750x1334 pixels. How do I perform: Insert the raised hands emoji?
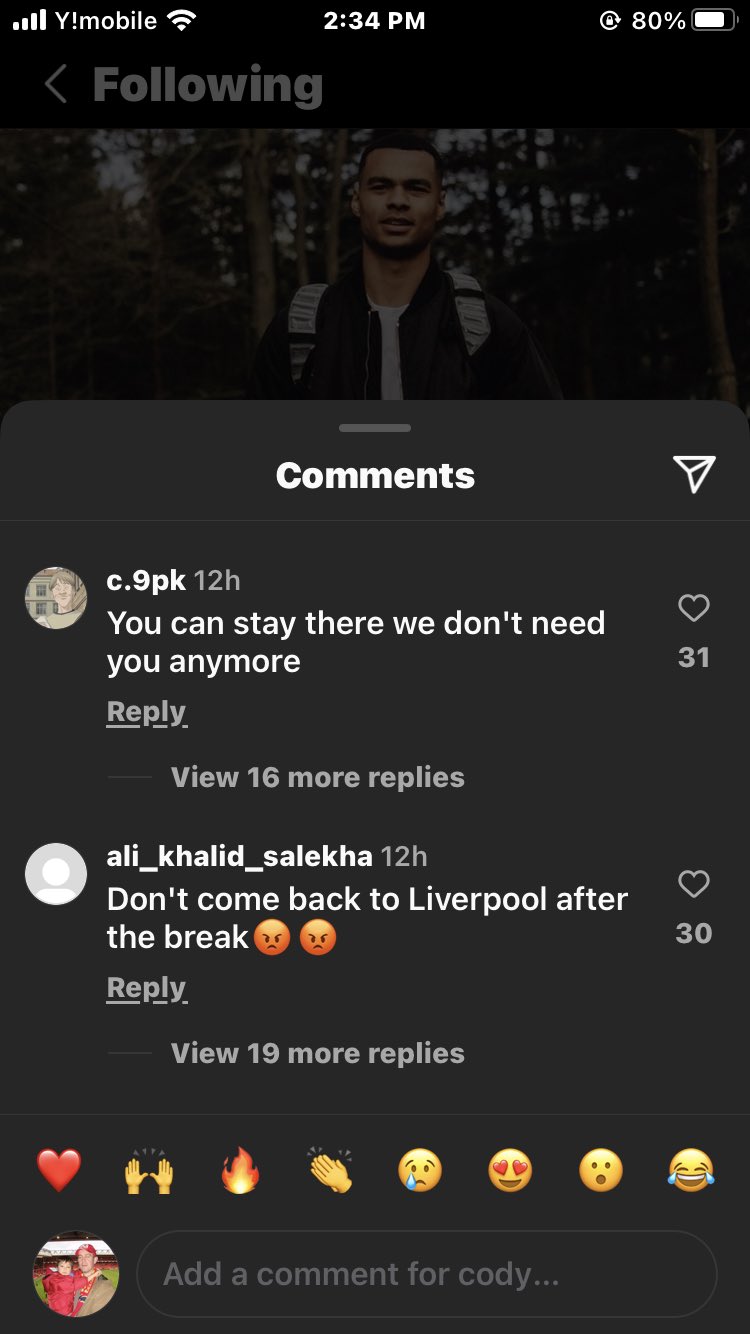pos(148,1170)
